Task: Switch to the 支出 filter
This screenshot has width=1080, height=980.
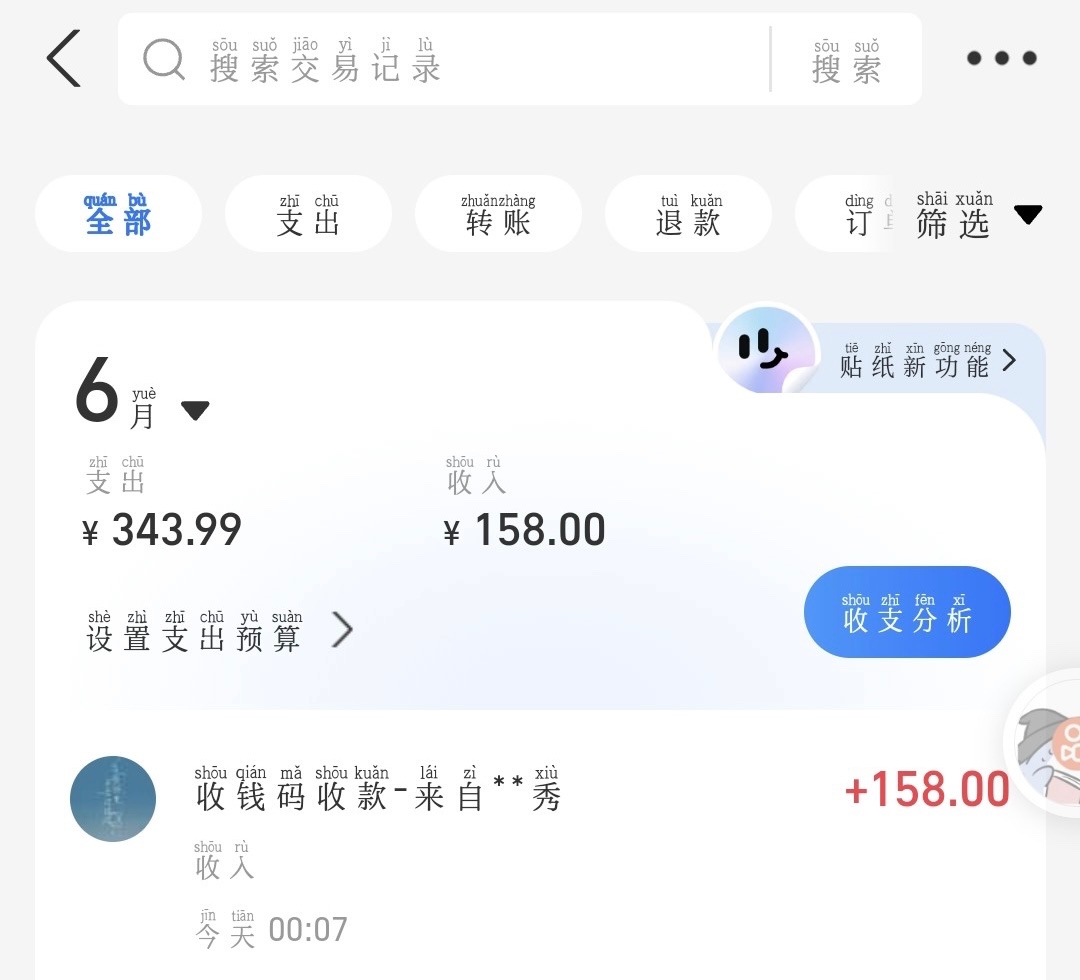Action: pyautogui.click(x=308, y=214)
